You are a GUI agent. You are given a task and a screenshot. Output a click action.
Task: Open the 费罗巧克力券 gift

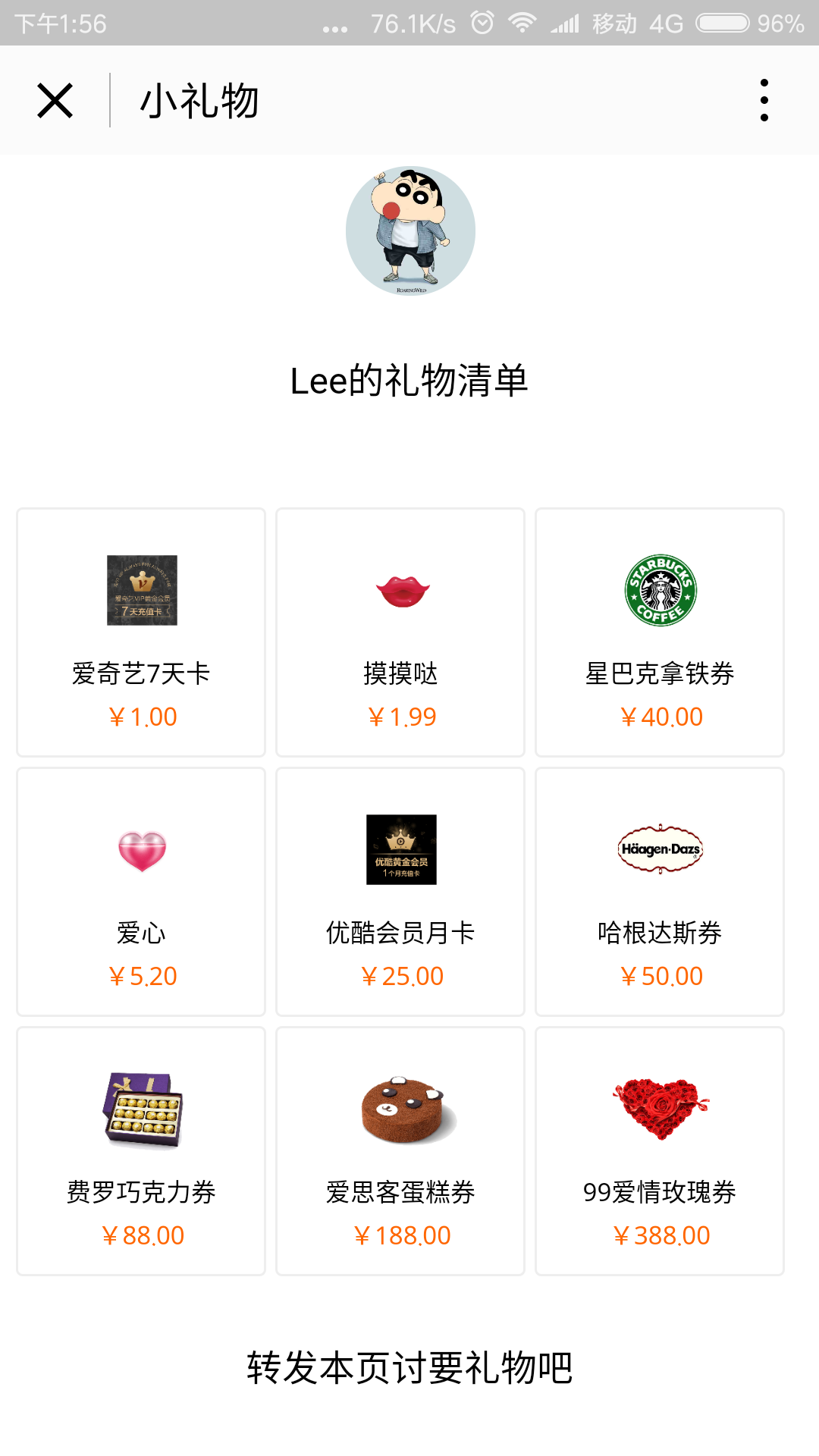coord(141,1151)
